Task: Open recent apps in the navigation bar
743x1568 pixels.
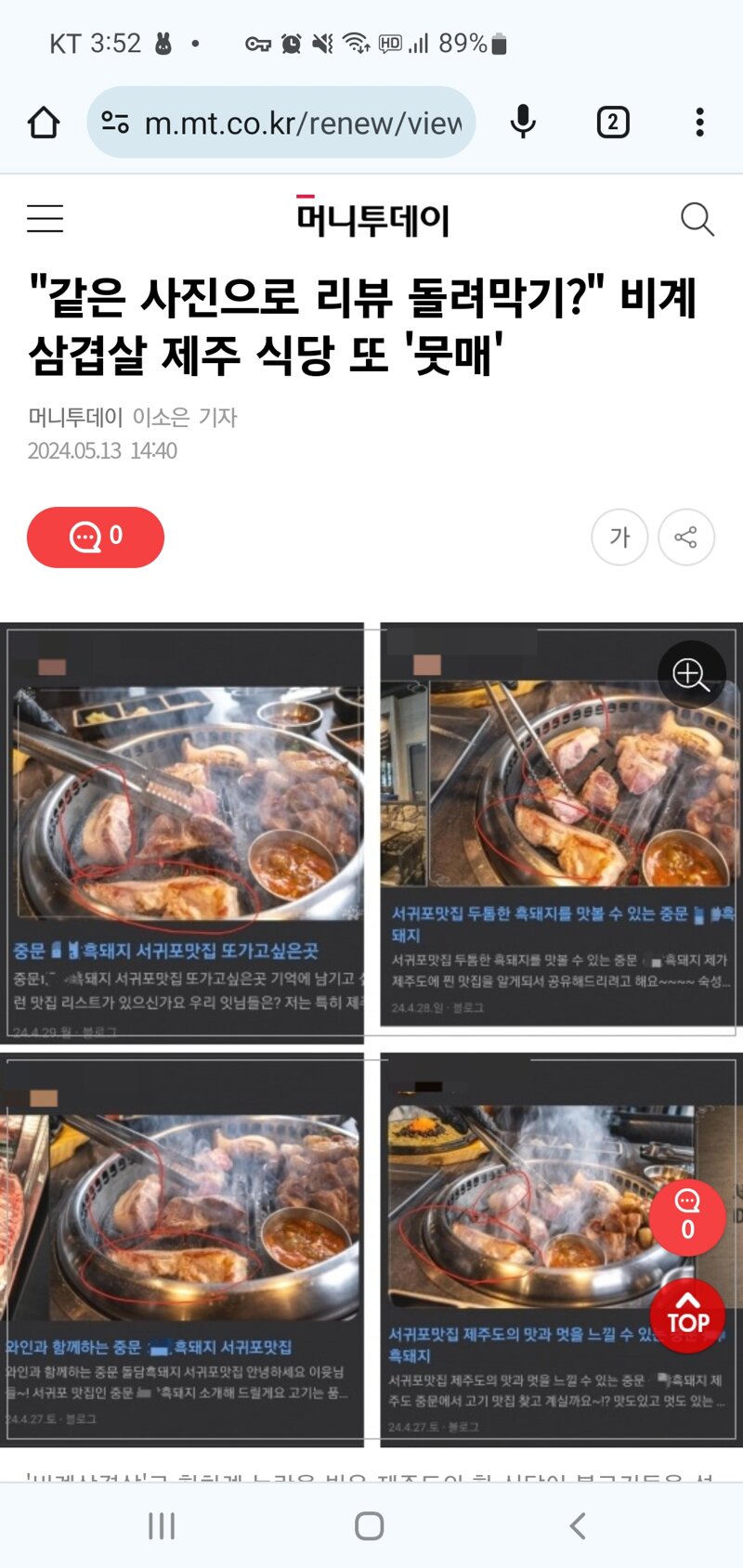Action: (162, 1526)
